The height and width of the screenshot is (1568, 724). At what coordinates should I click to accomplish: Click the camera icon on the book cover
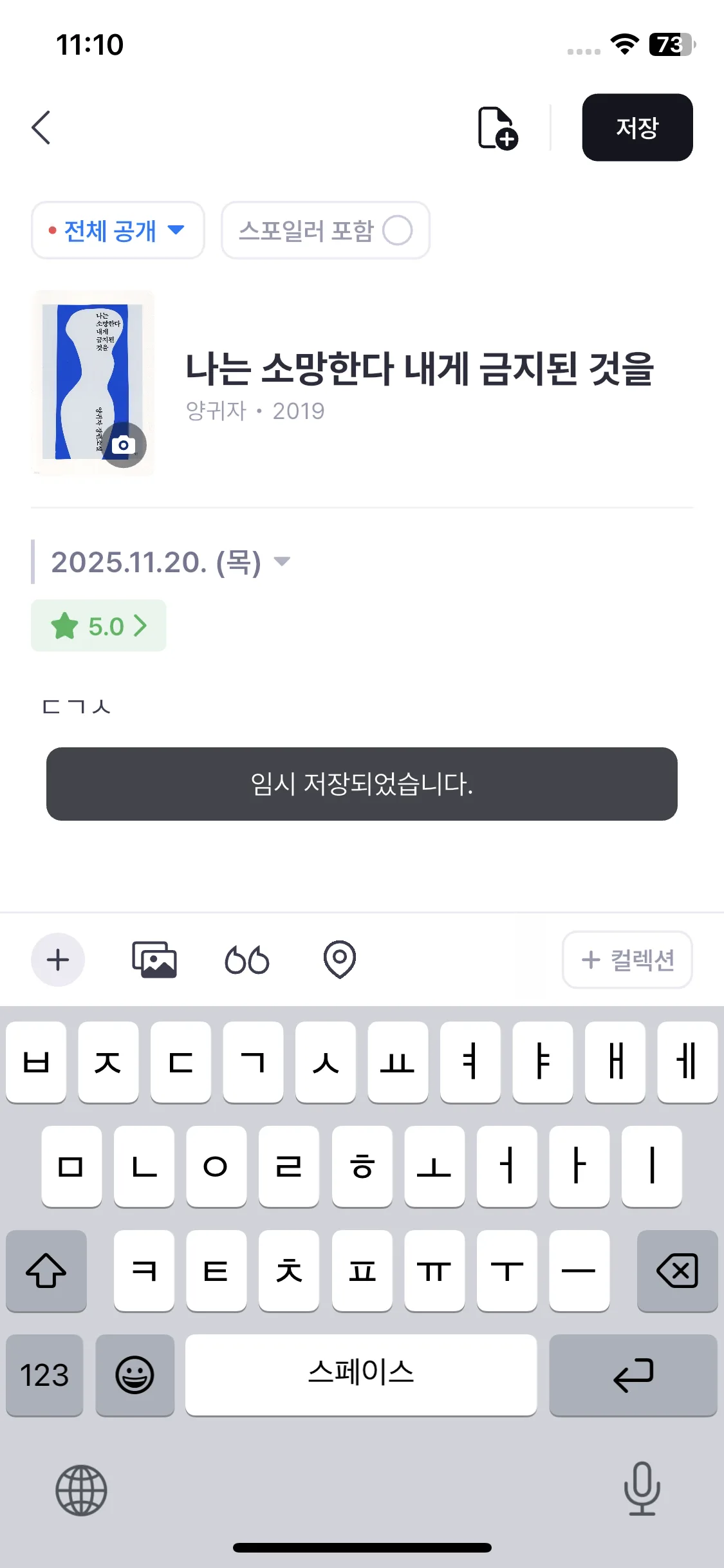pyautogui.click(x=123, y=445)
